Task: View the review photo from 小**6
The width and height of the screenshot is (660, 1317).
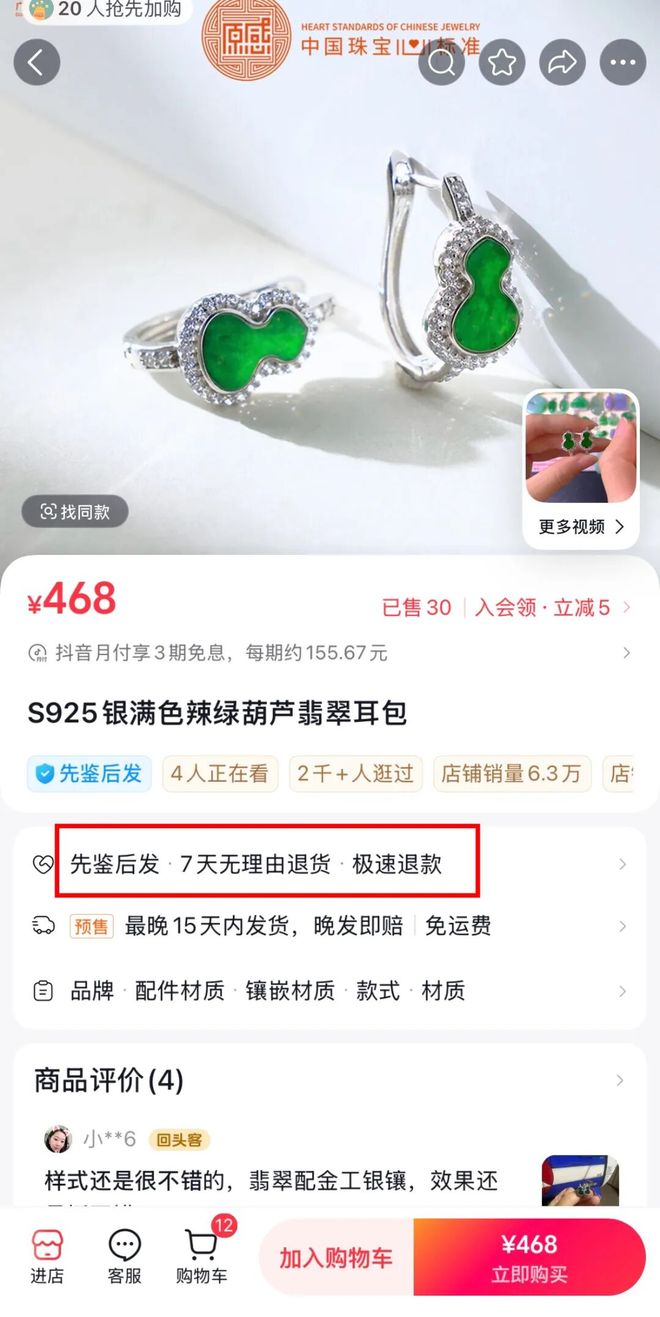Action: tap(580, 1180)
